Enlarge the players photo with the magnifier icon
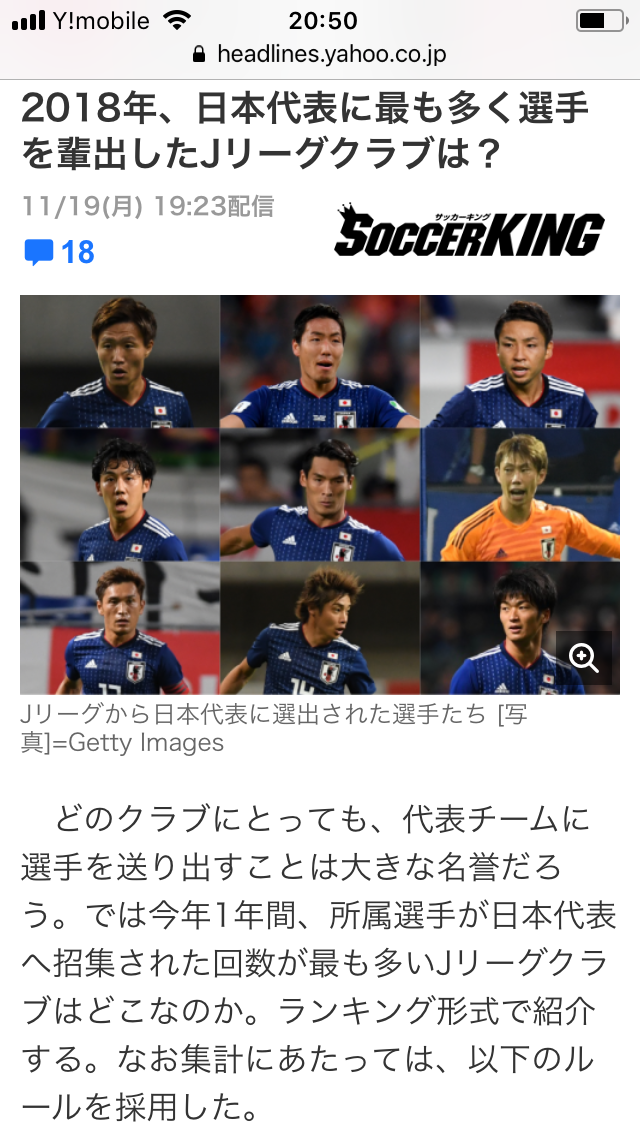Image resolution: width=640 pixels, height=1136 pixels. coord(583,657)
